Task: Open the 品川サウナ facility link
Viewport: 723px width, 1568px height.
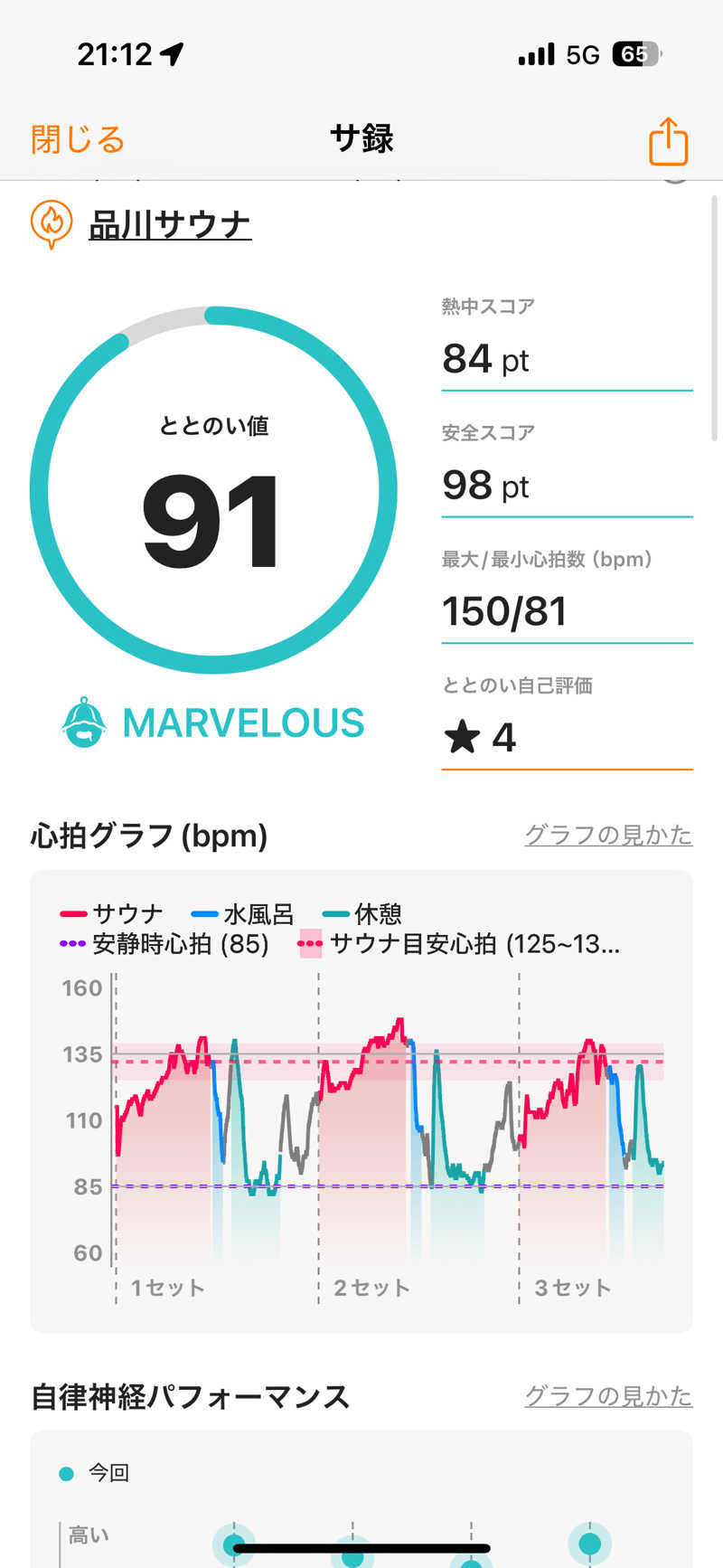Action: pos(170,224)
